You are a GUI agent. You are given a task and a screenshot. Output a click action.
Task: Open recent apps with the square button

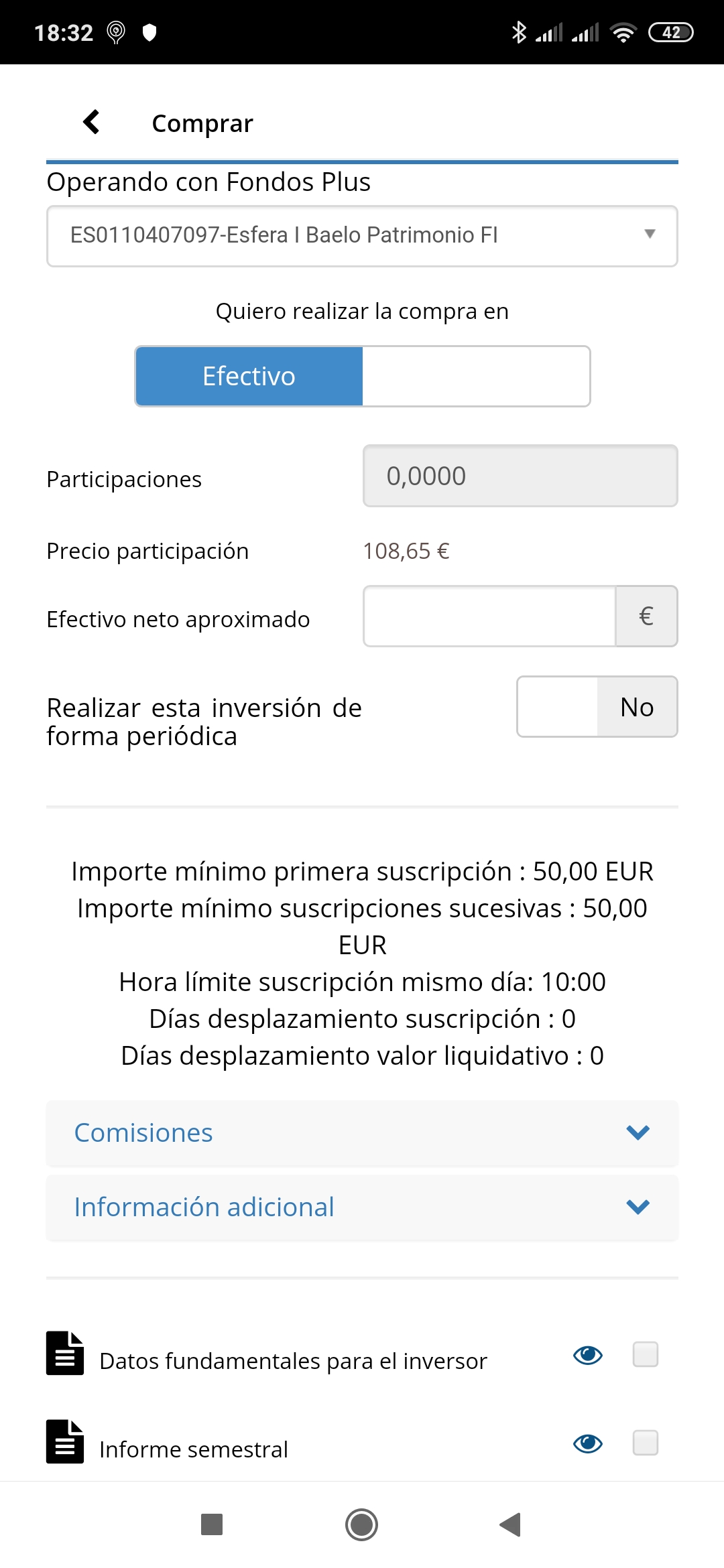click(212, 1524)
